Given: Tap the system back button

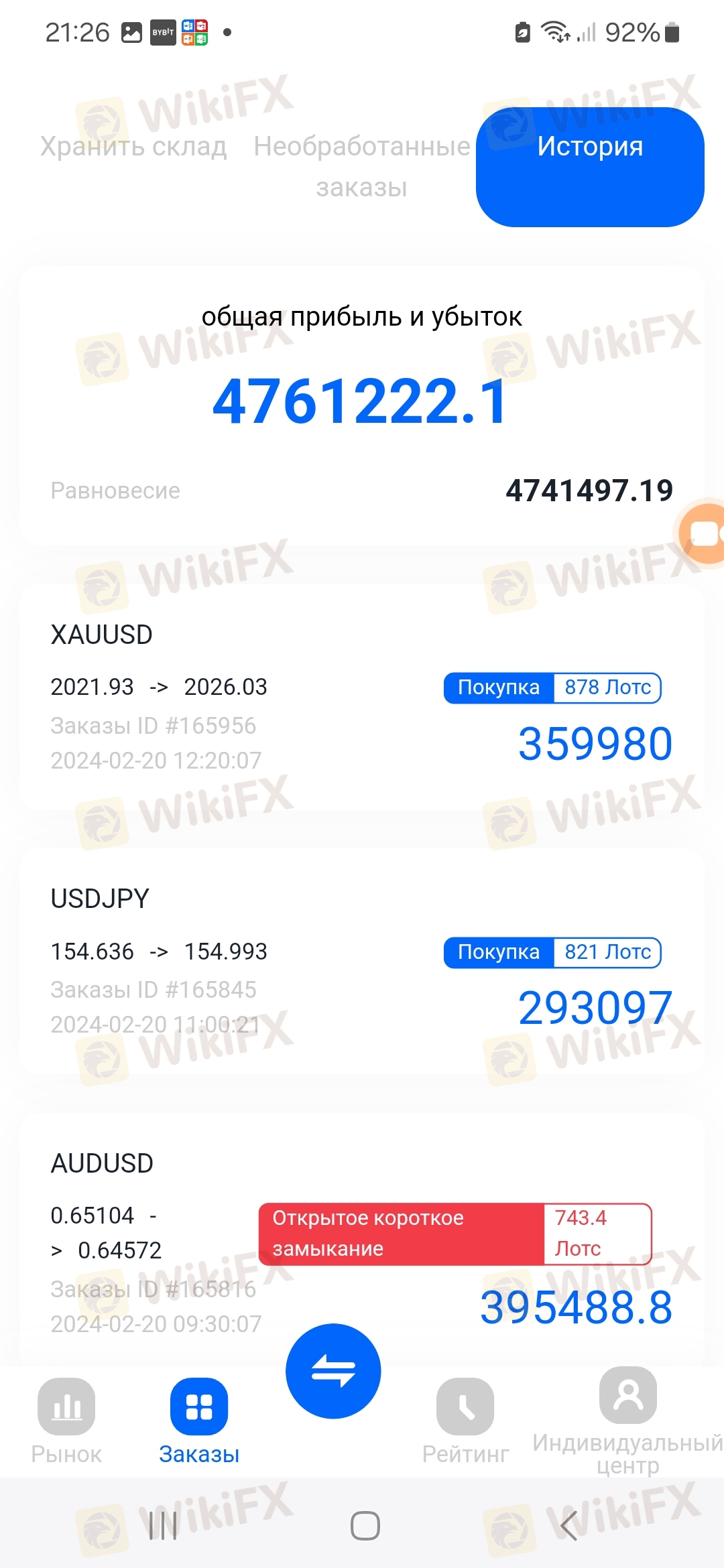Looking at the screenshot, I should click(x=568, y=1526).
